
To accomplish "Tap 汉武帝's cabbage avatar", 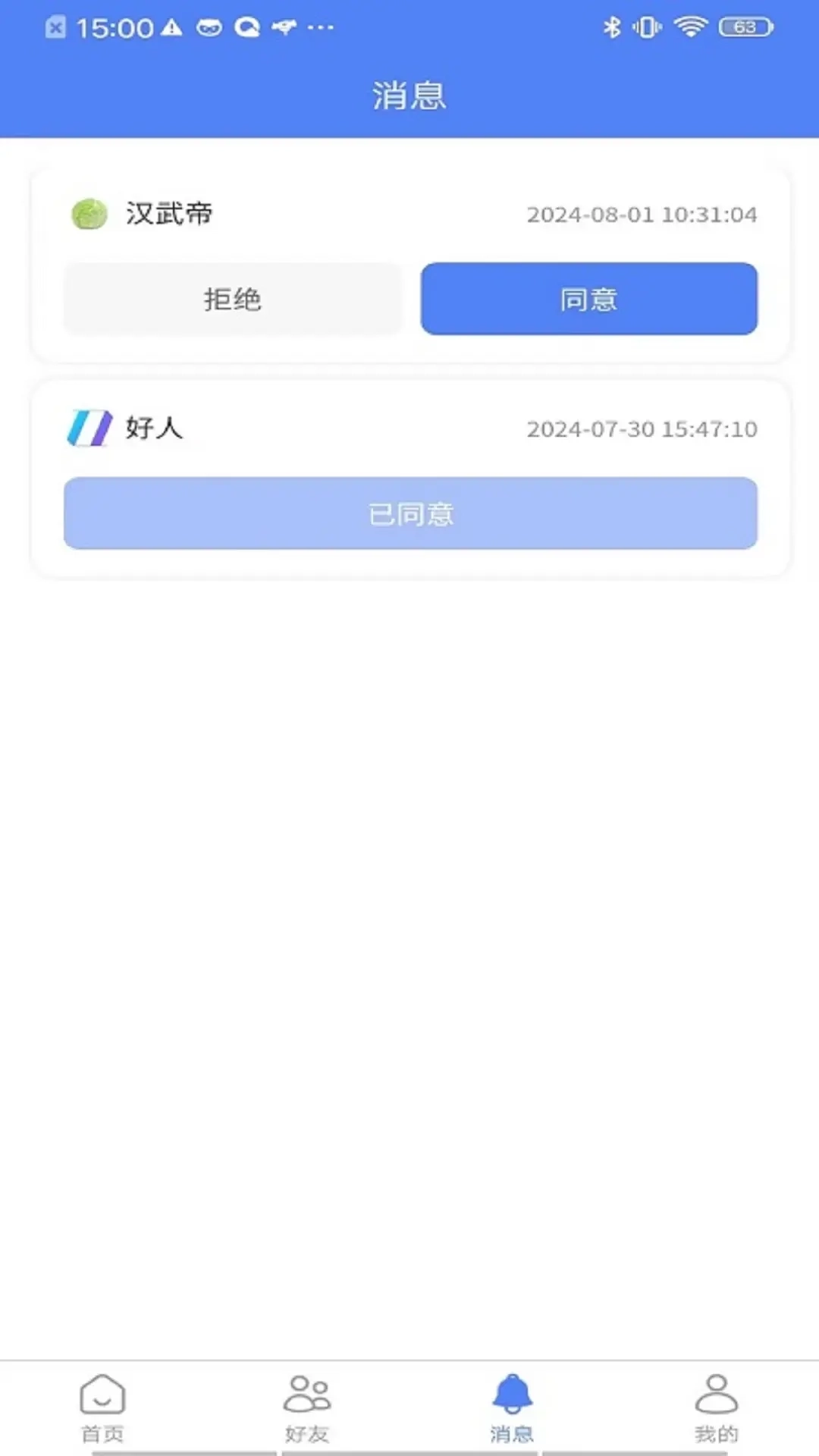I will coord(89,214).
